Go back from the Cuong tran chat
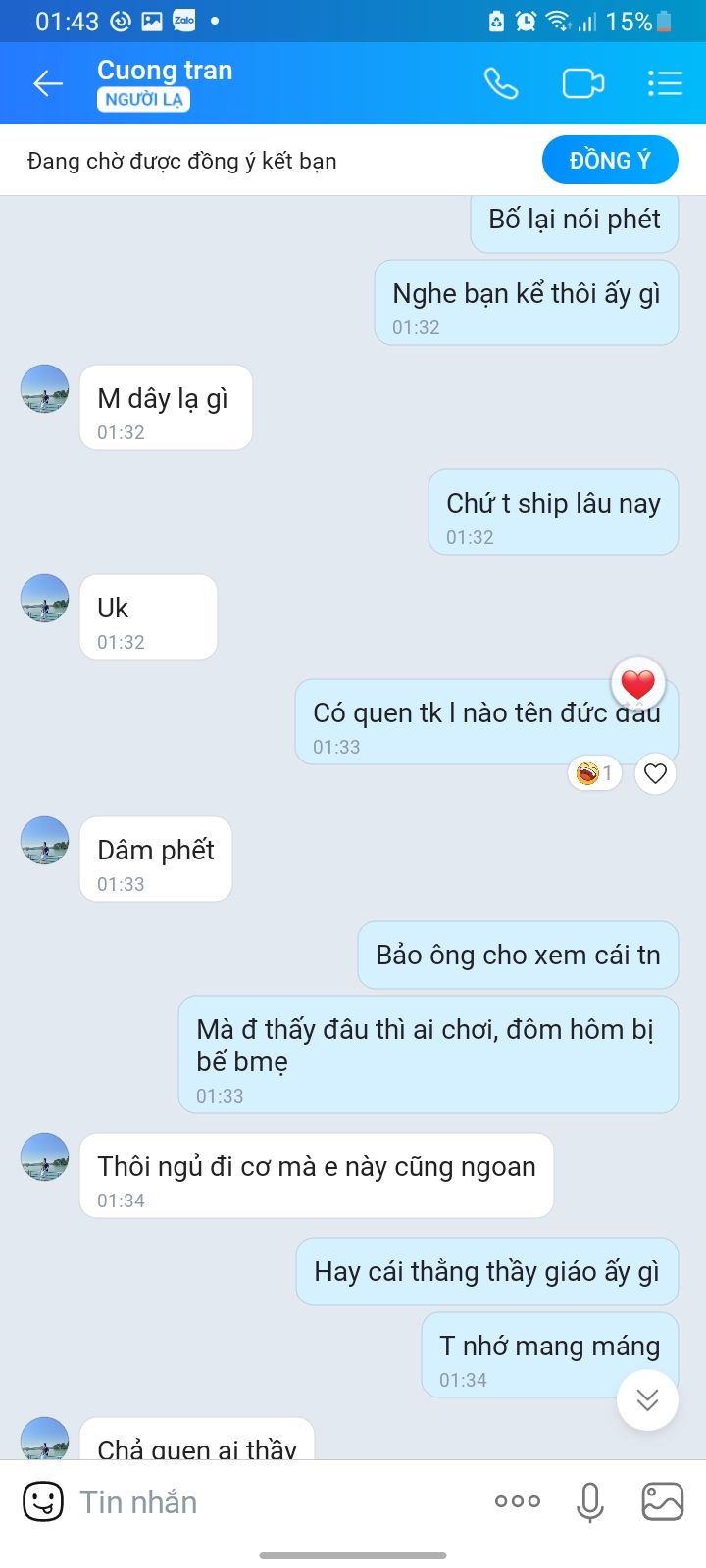 coord(47,84)
